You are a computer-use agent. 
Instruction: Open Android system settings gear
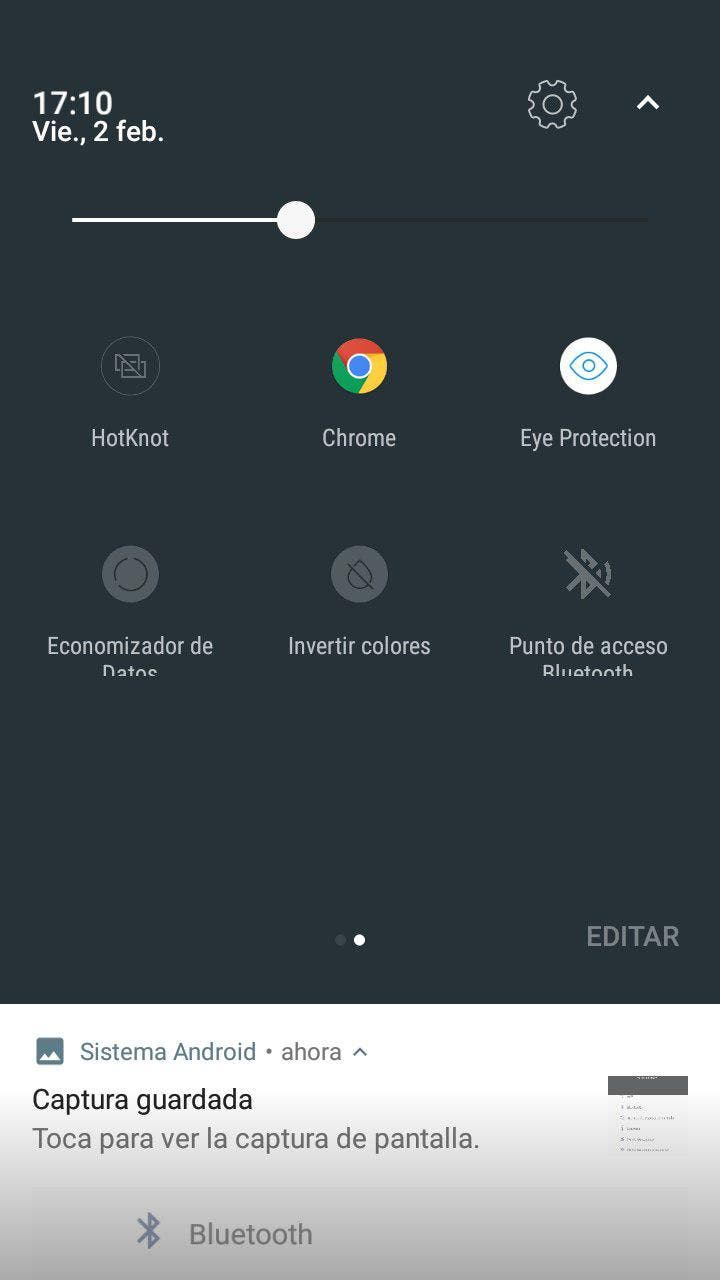coord(551,104)
